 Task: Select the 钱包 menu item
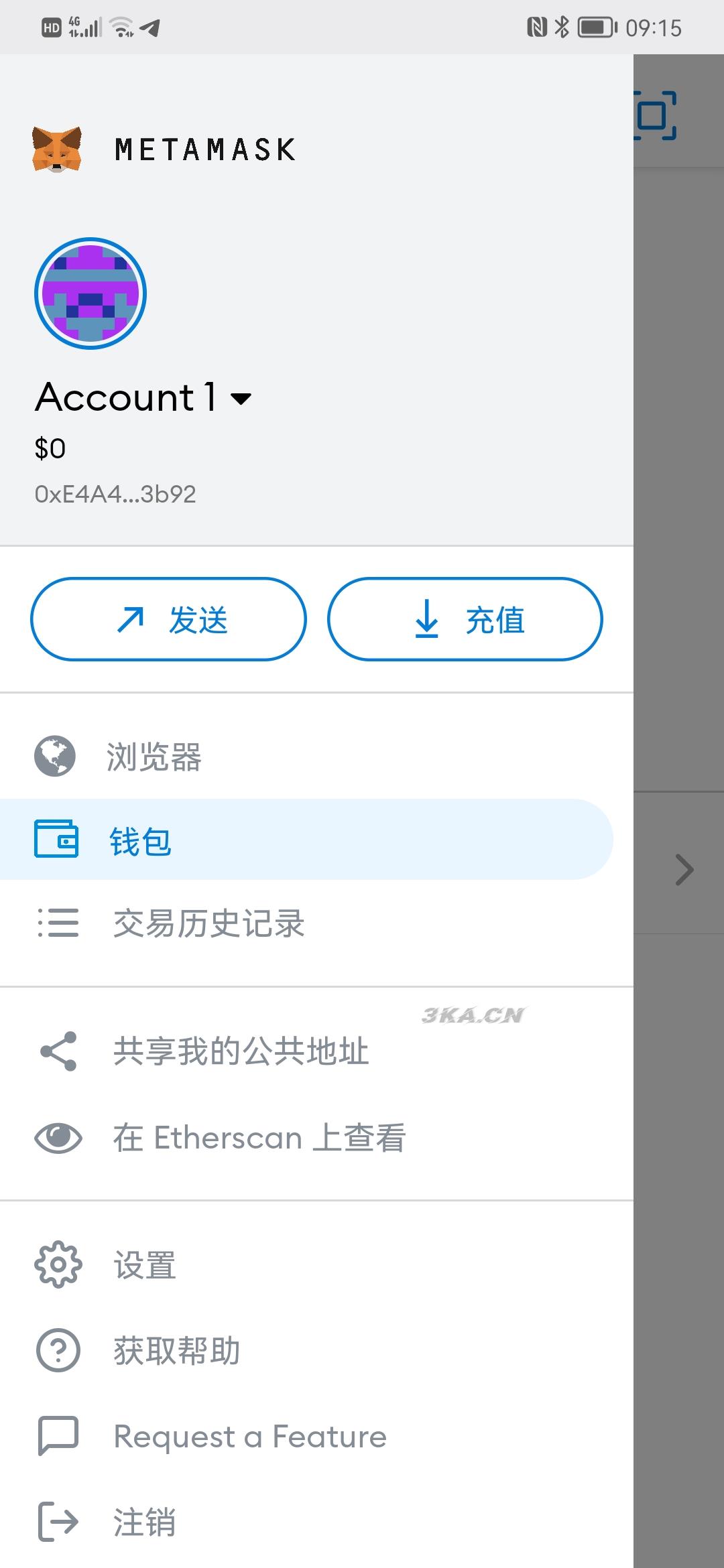[x=141, y=839]
